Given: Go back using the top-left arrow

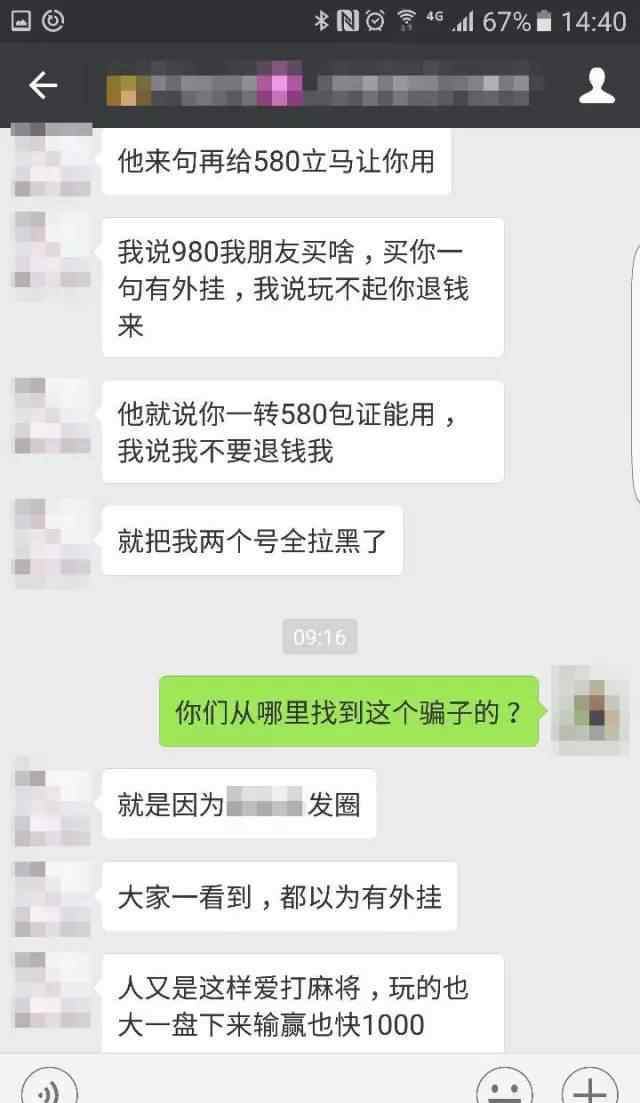Looking at the screenshot, I should (43, 86).
